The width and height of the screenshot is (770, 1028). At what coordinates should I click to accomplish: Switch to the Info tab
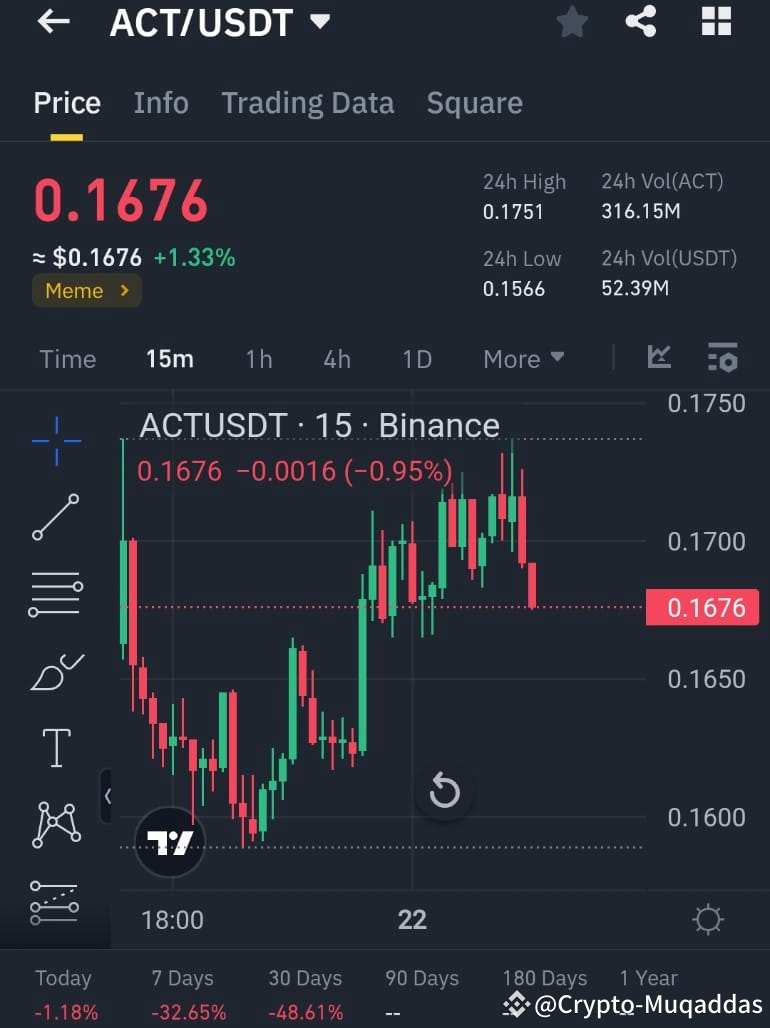click(160, 102)
